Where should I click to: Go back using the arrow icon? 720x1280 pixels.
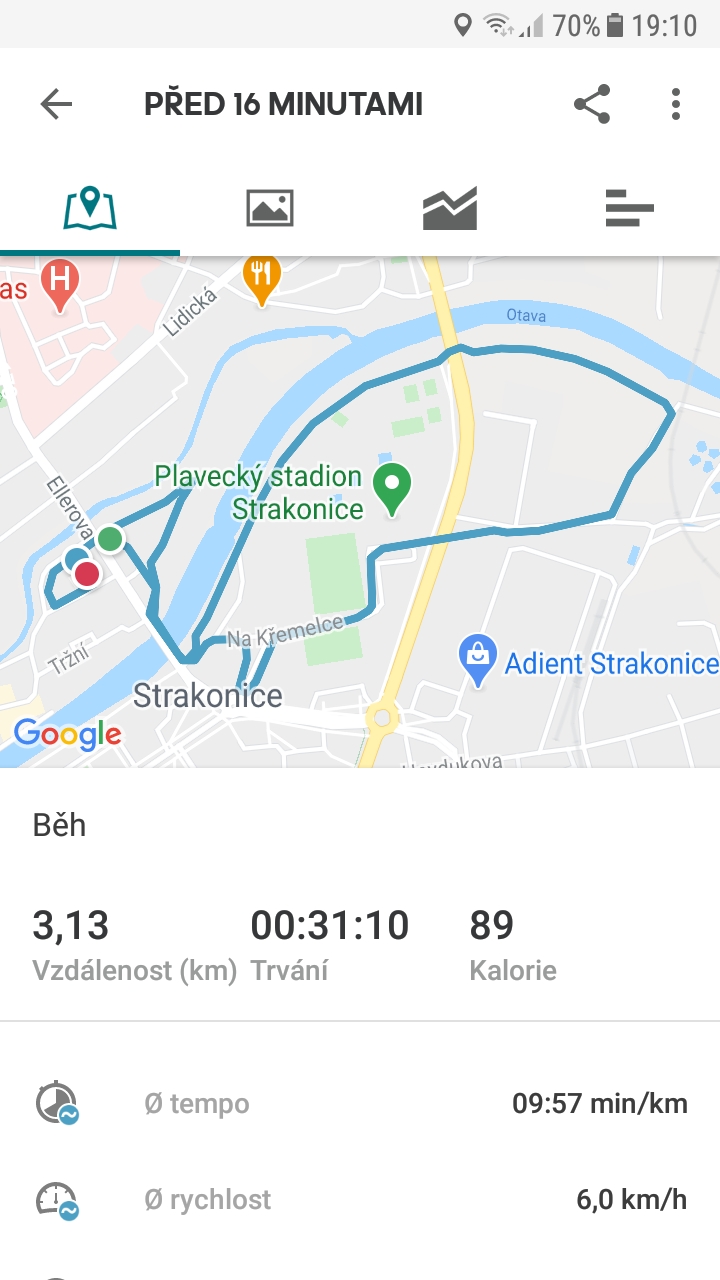pyautogui.click(x=56, y=104)
